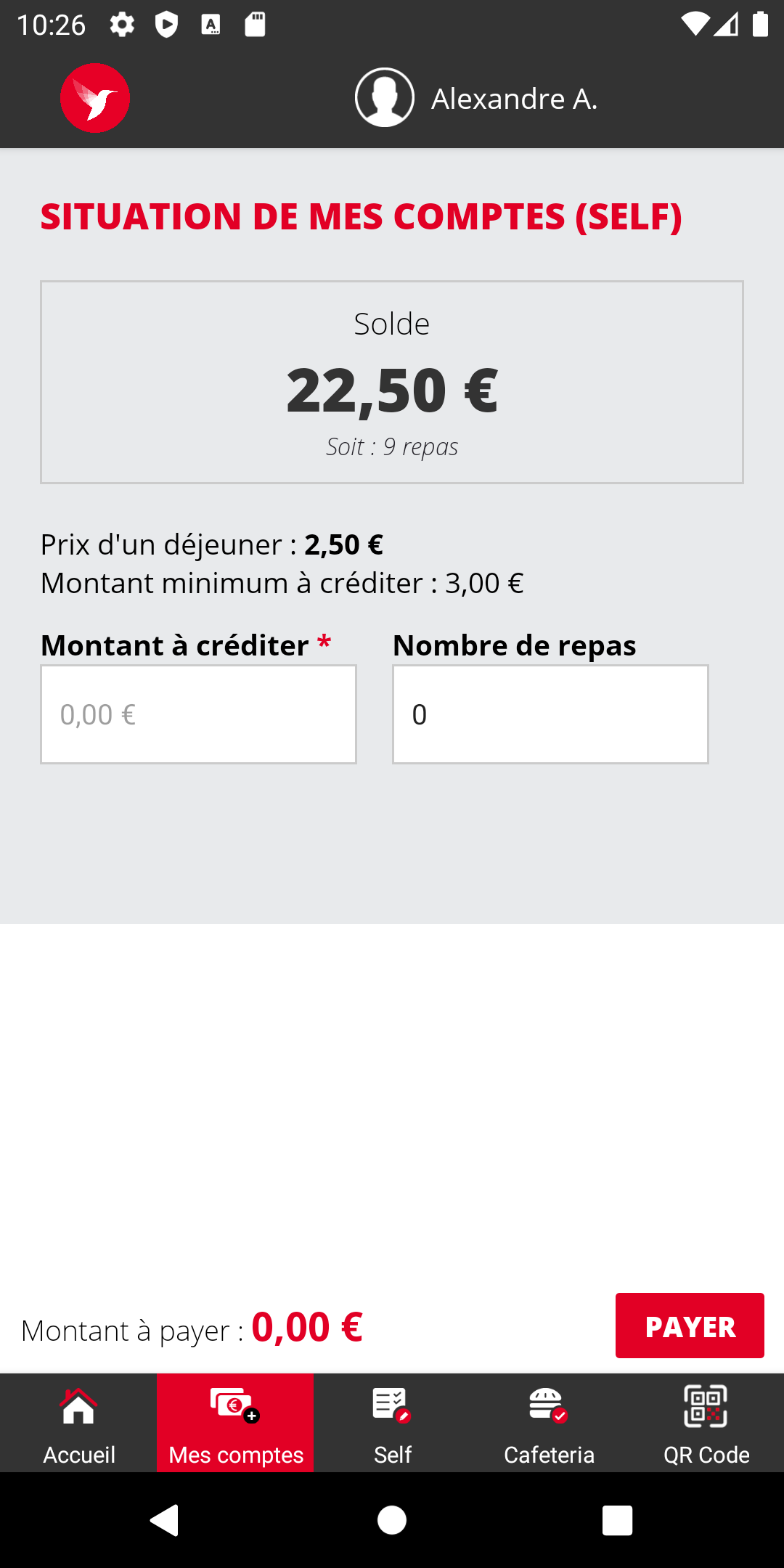The image size is (784, 1568).
Task: Select the Mes comptes tab
Action: 235,1424
